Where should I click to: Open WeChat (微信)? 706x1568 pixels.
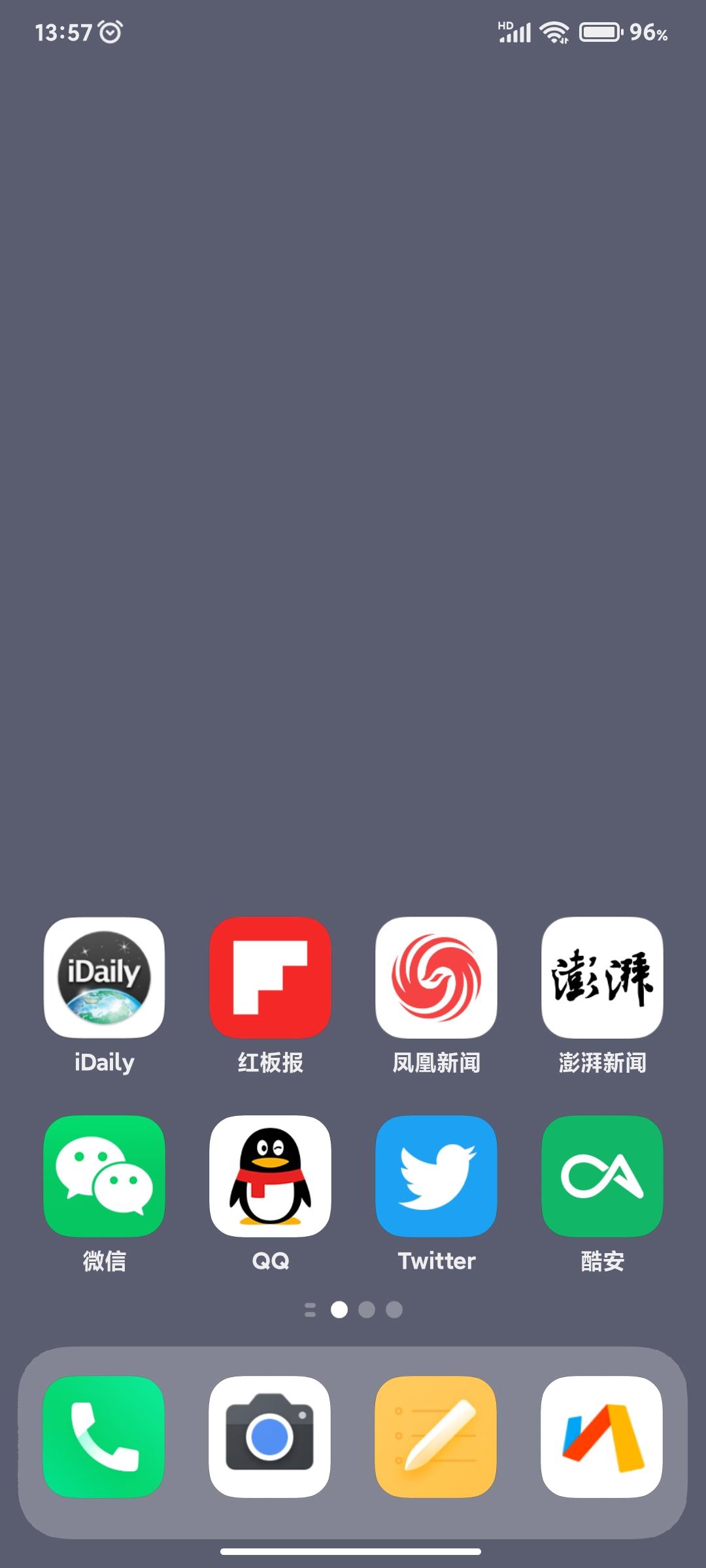pos(103,1176)
